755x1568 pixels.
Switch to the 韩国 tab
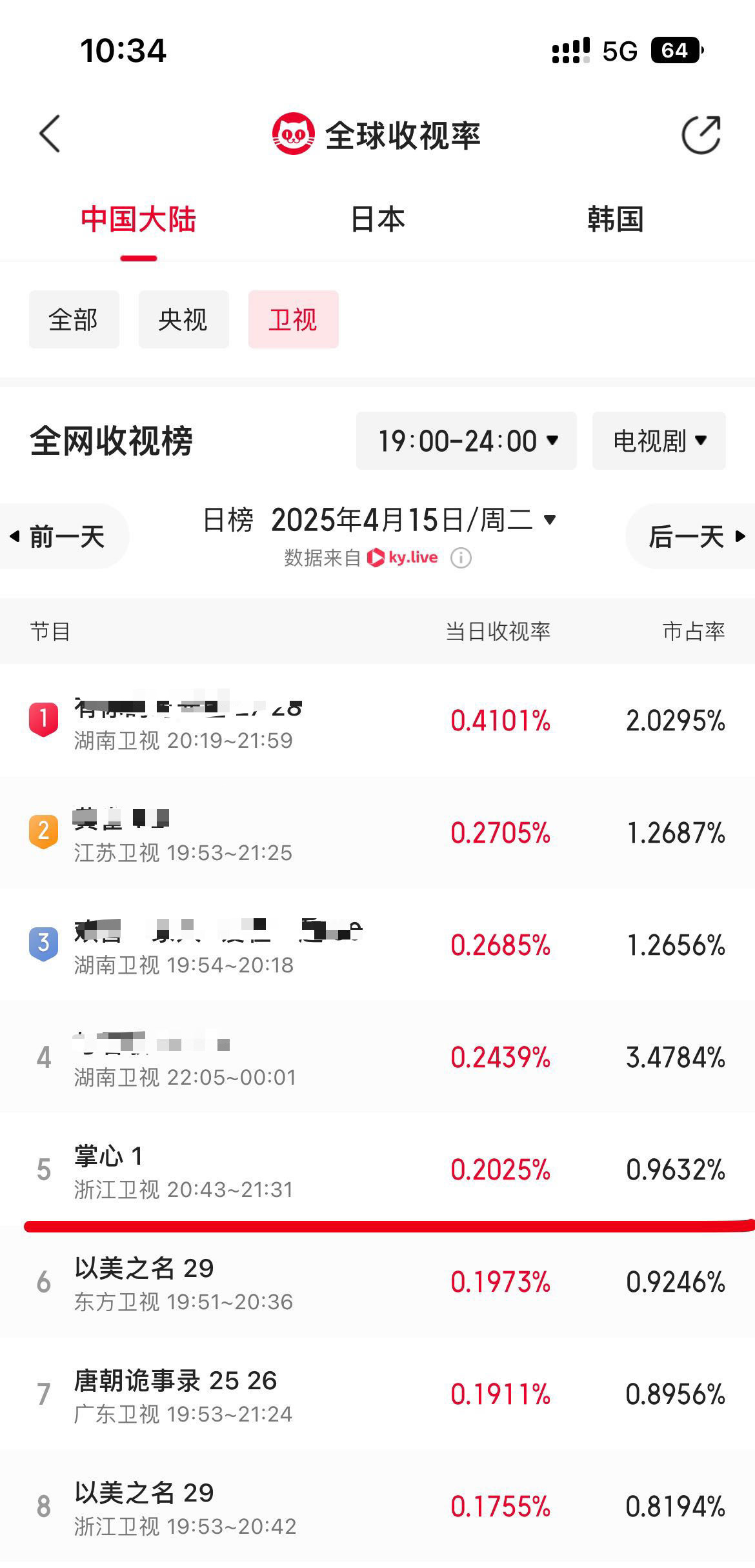click(616, 219)
